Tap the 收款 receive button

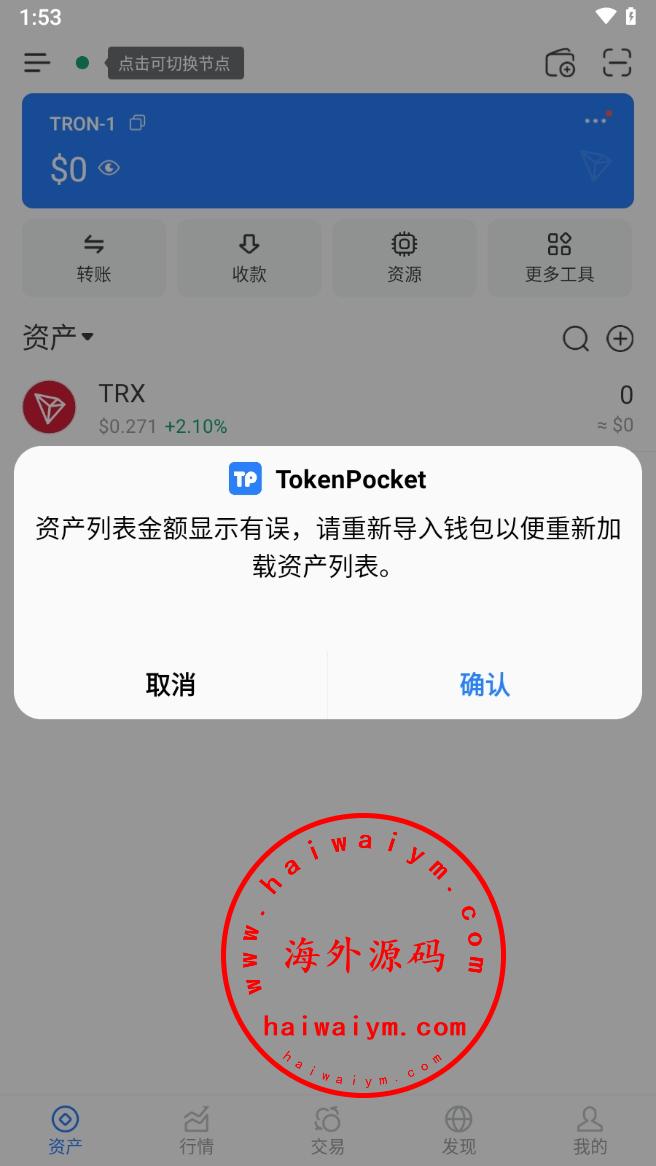249,258
